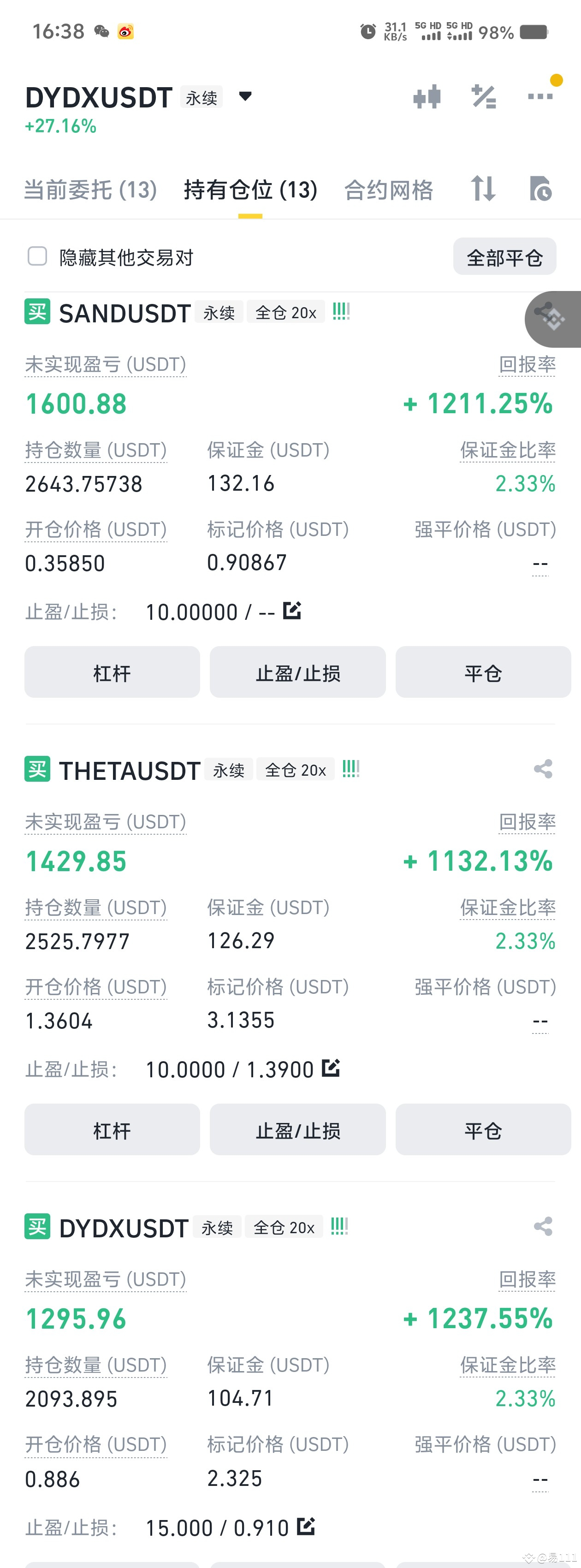Image resolution: width=581 pixels, height=1568 pixels.
Task: Open 止盈/止损 button for SANDUSDT
Action: coord(297,672)
